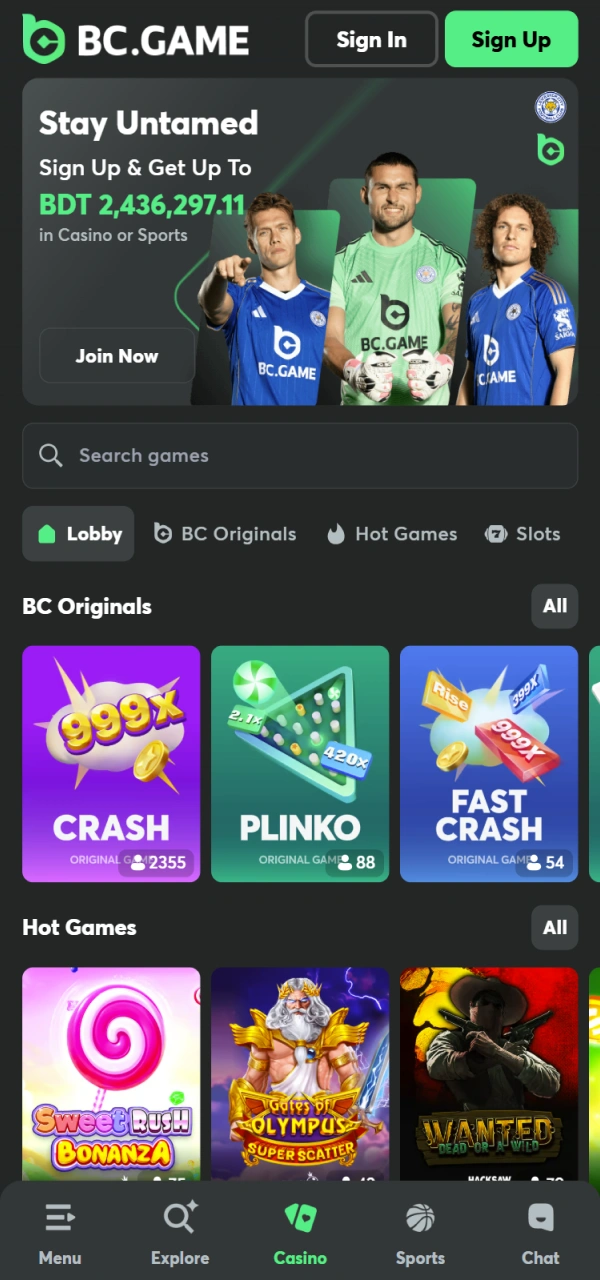Open Gates of Olympus Super Scatter

[x=300, y=1070]
